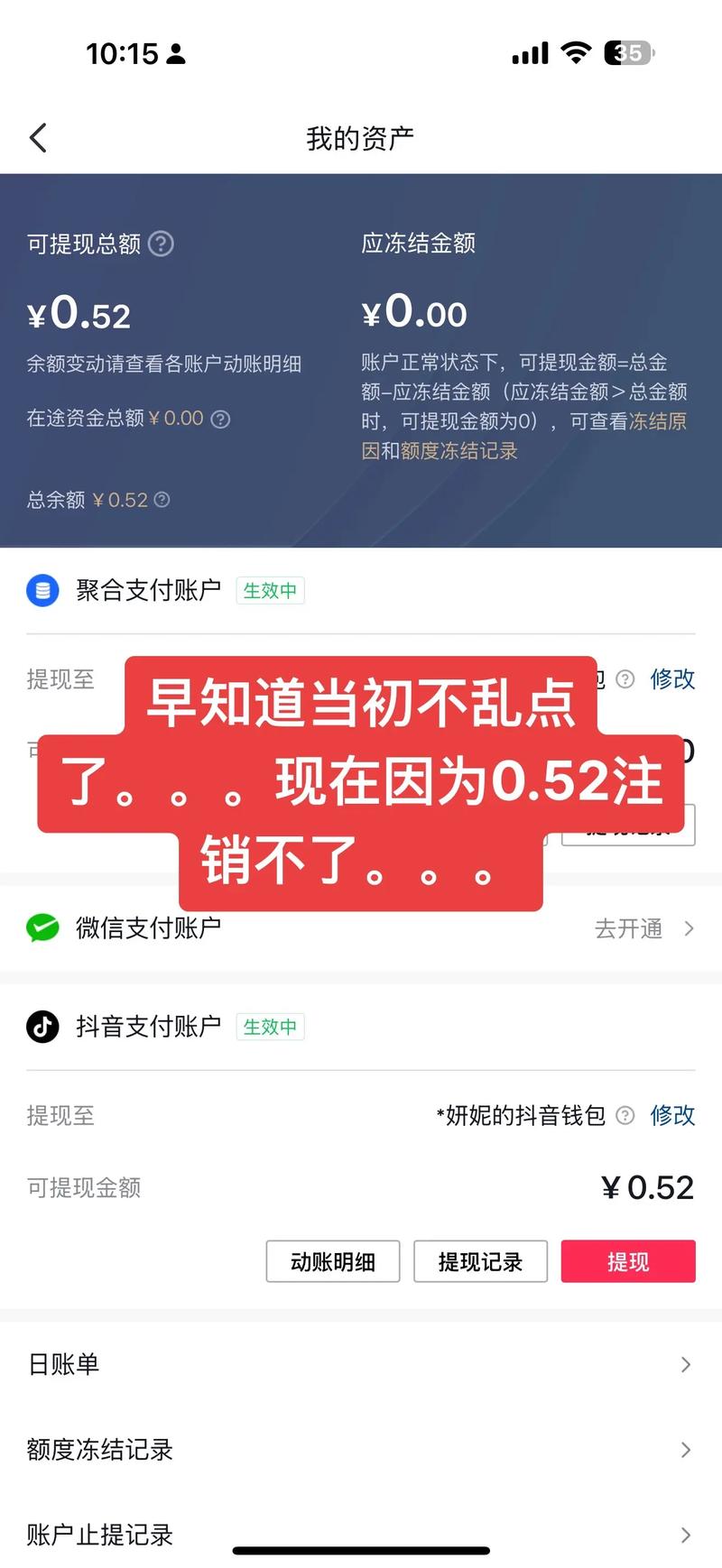This screenshot has height=1568, width=722.
Task: Open 动账明细 for the Douyin account
Action: (x=332, y=1262)
